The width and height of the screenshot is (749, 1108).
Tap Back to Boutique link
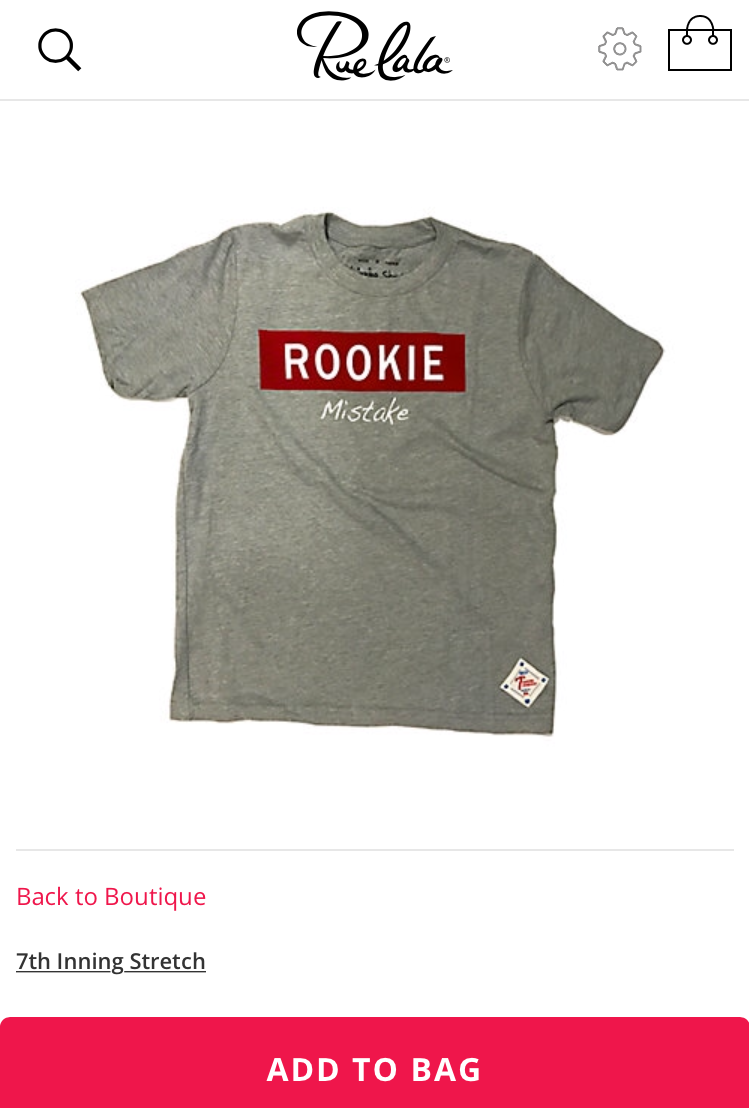(x=111, y=896)
